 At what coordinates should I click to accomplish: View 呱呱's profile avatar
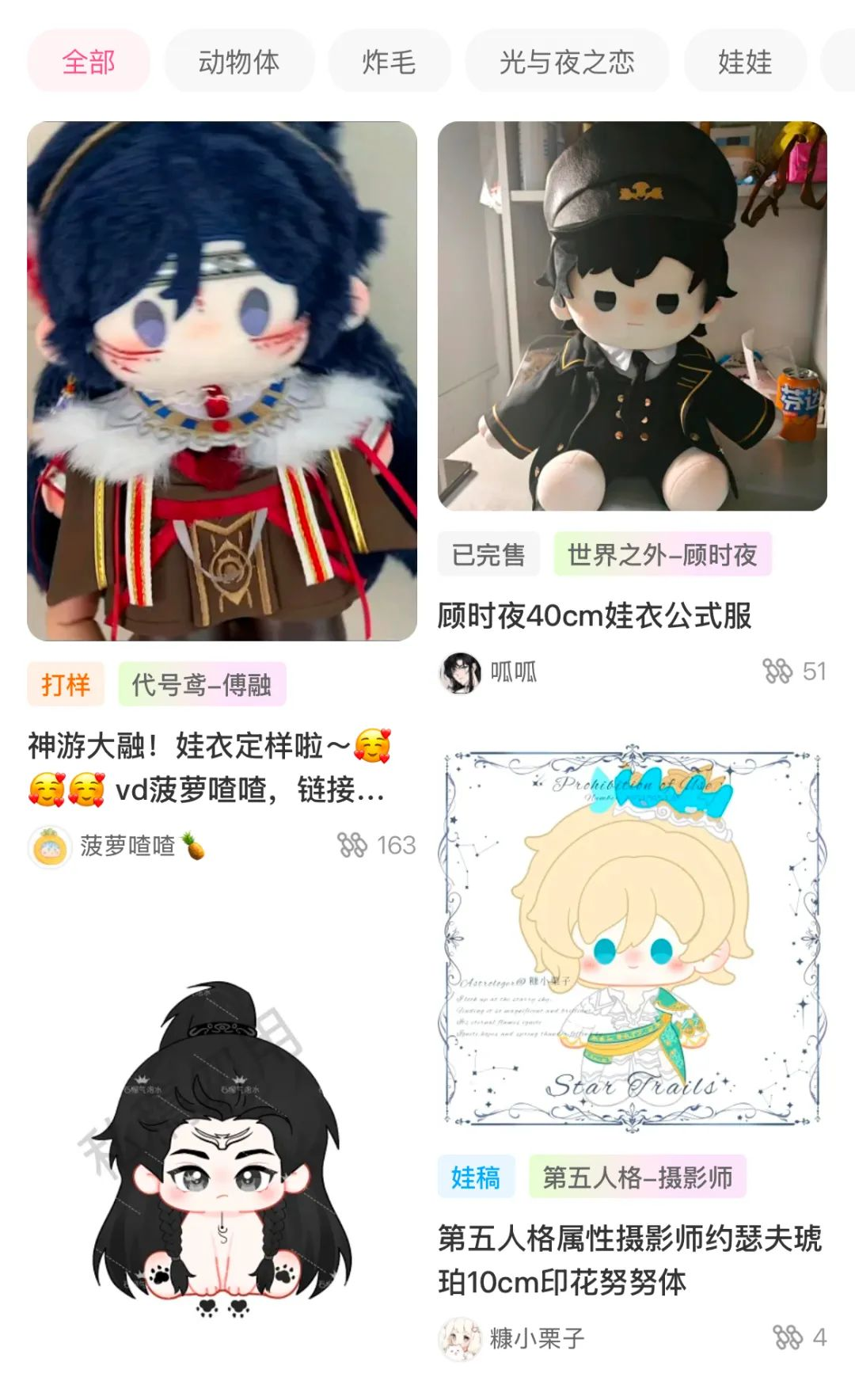pyautogui.click(x=460, y=673)
